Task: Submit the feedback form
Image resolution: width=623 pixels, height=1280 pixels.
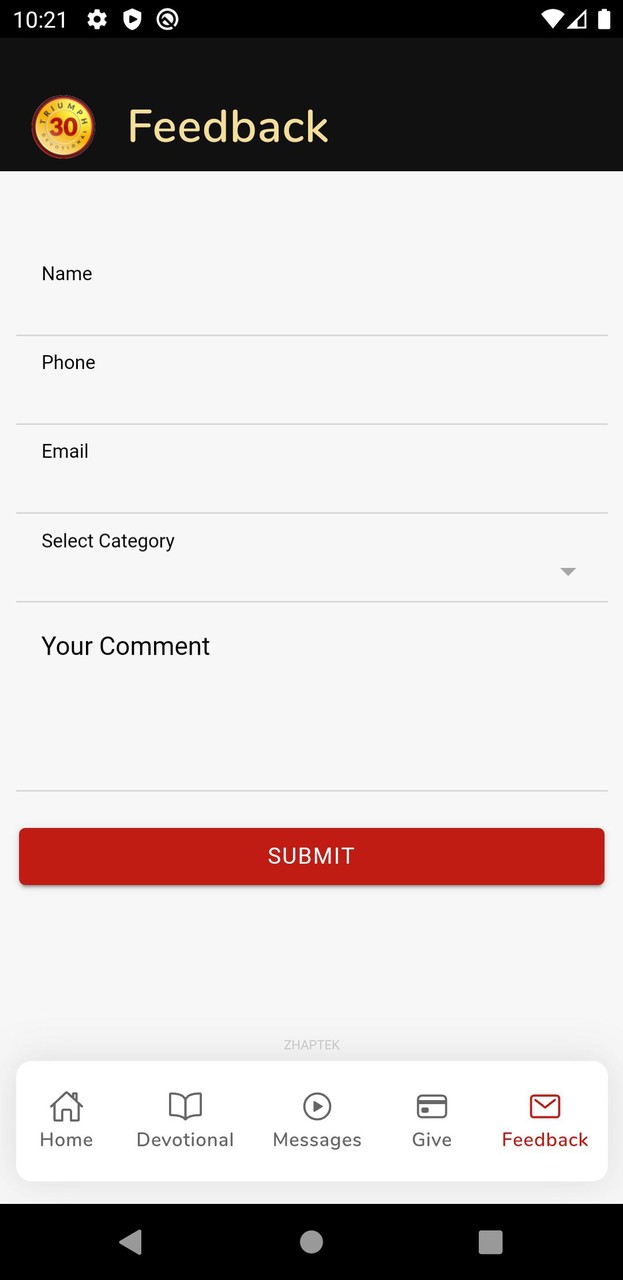Action: [x=311, y=856]
